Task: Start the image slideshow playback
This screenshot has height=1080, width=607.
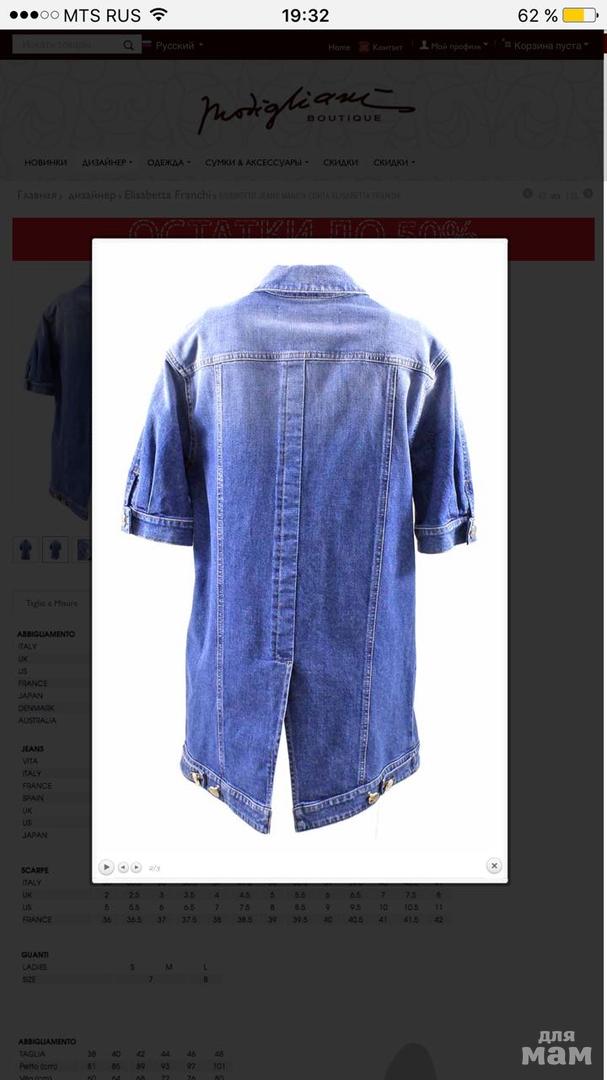Action: pyautogui.click(x=106, y=867)
